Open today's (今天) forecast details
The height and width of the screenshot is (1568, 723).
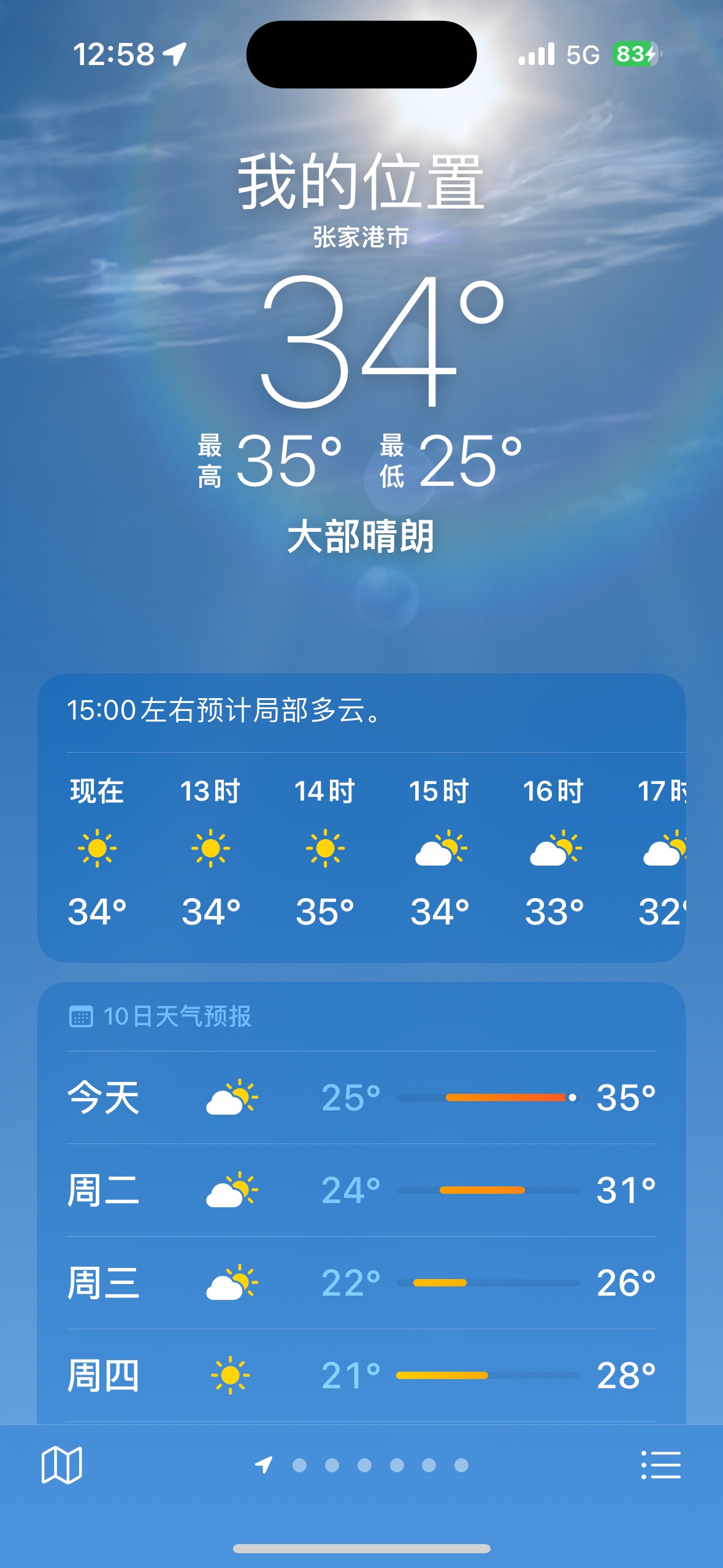point(361,1097)
